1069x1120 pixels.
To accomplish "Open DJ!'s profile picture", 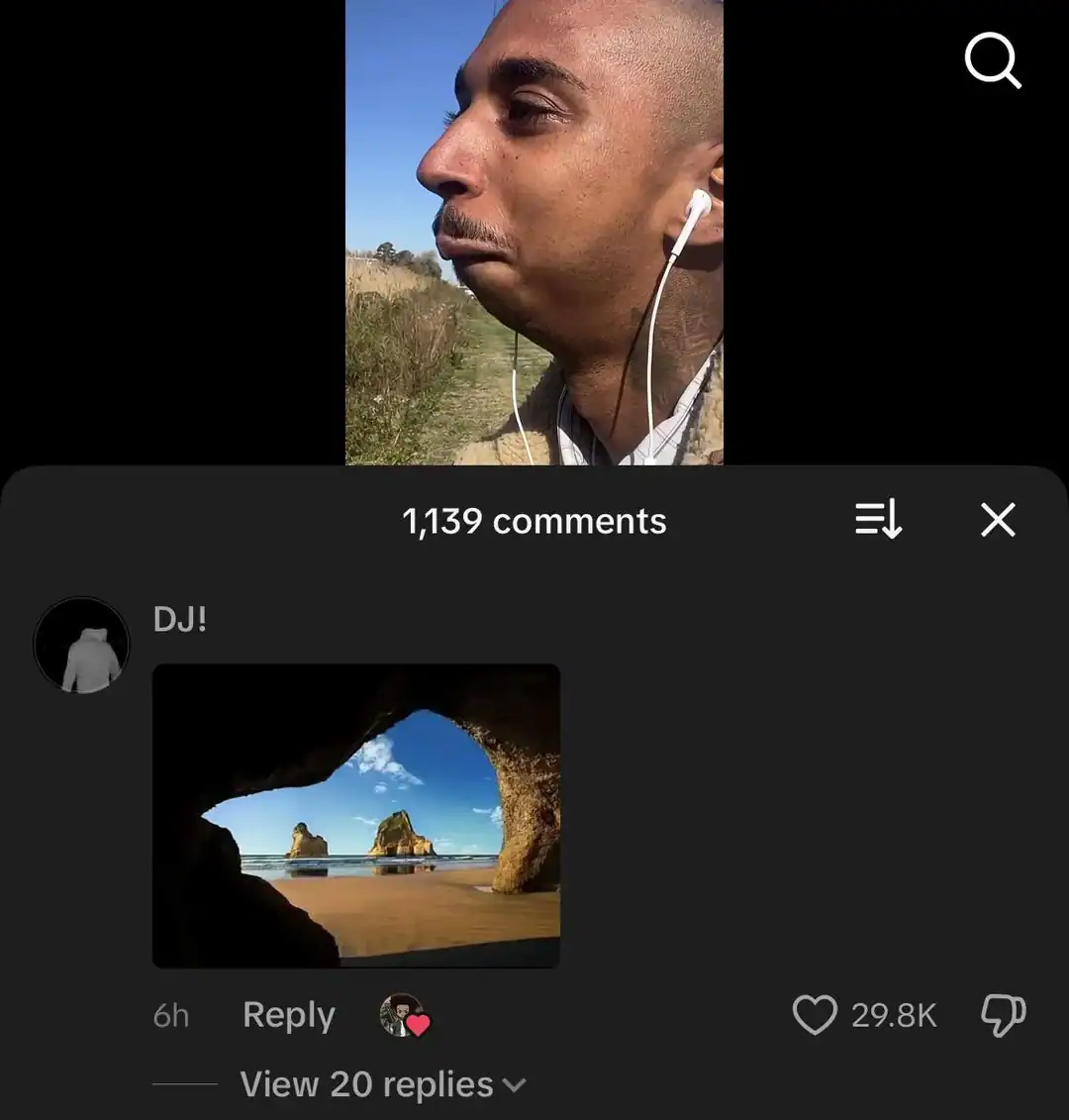I will click(x=82, y=645).
